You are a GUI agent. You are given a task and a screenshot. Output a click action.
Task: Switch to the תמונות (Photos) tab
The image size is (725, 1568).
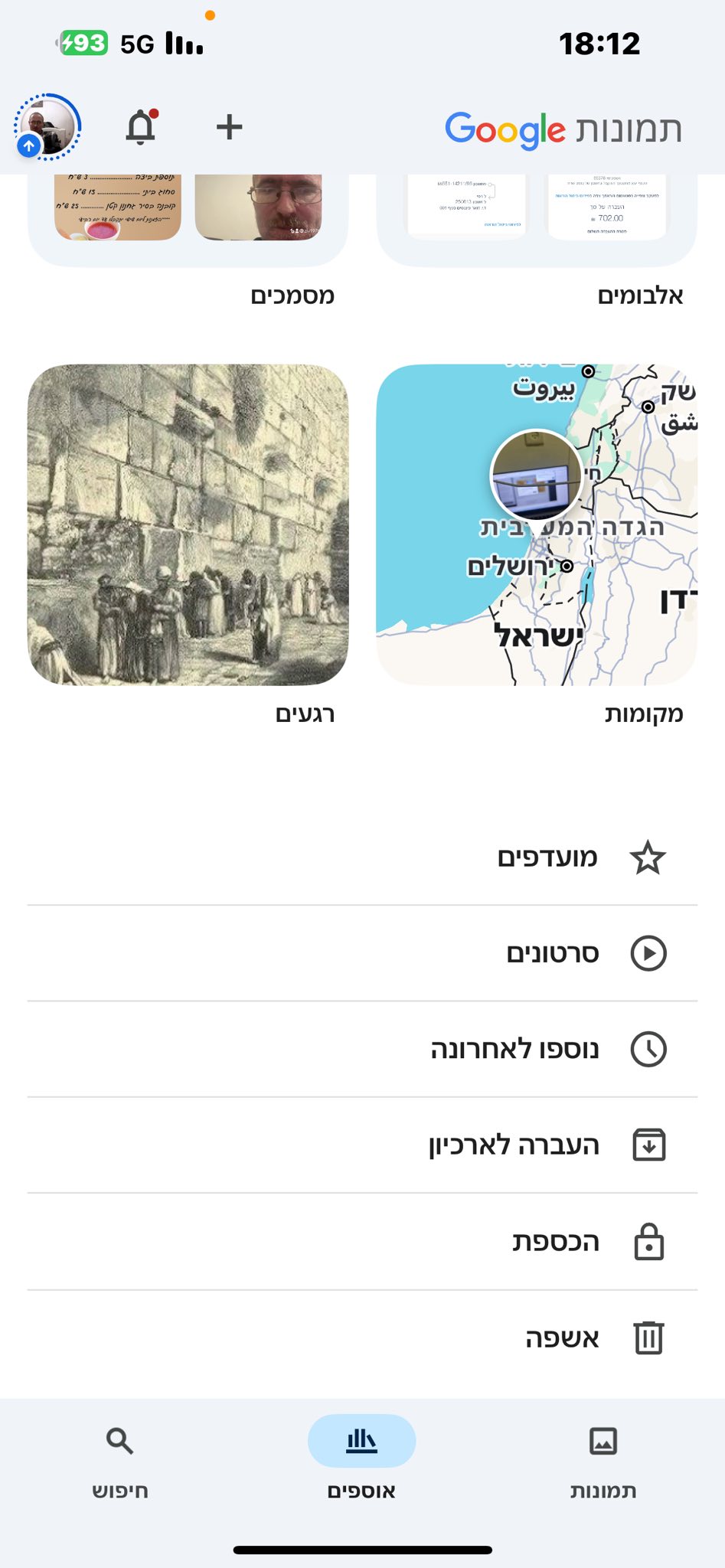(x=603, y=1459)
